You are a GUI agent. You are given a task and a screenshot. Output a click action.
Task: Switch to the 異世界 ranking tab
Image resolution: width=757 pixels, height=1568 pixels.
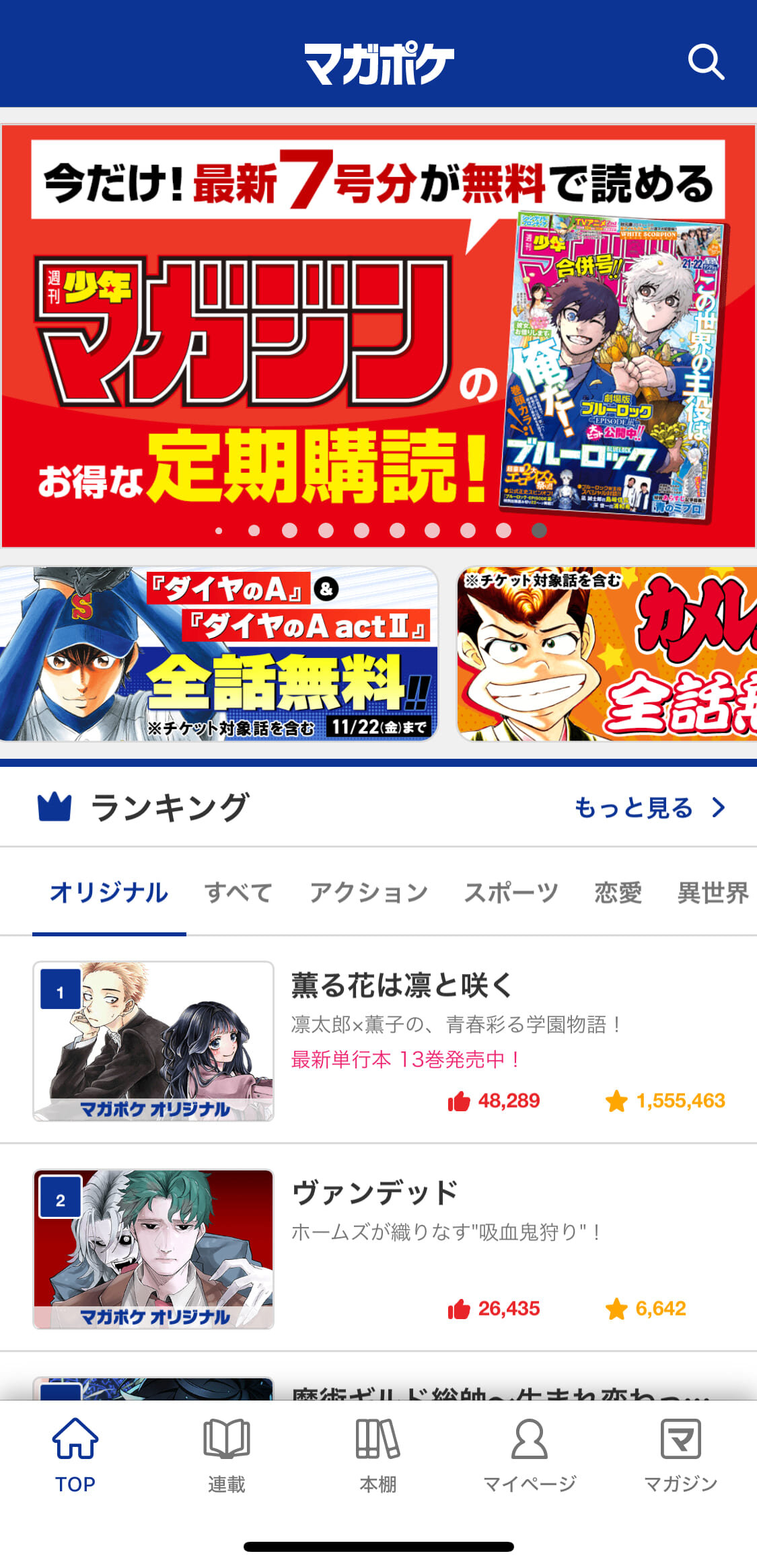(712, 893)
